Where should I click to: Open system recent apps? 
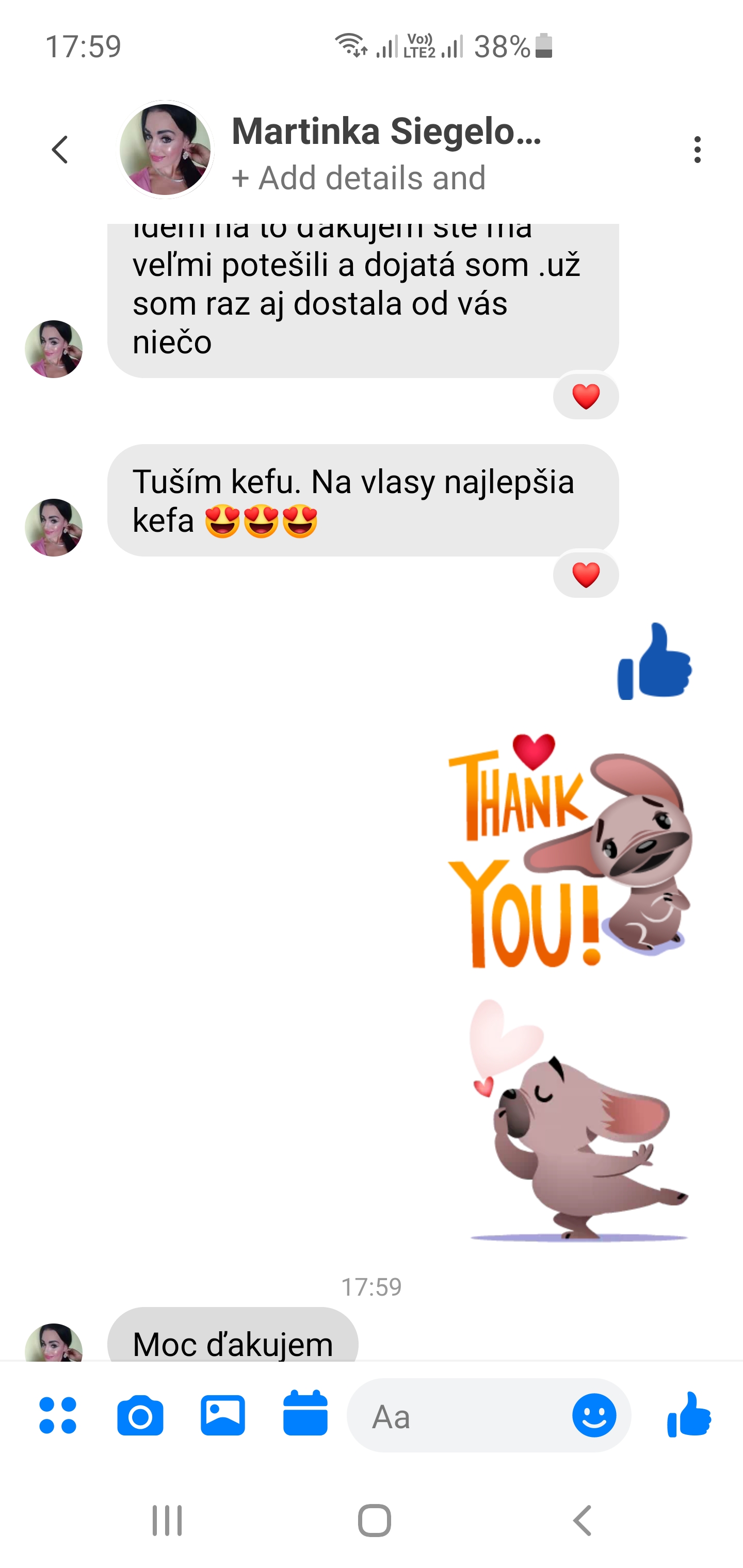coord(167,1521)
